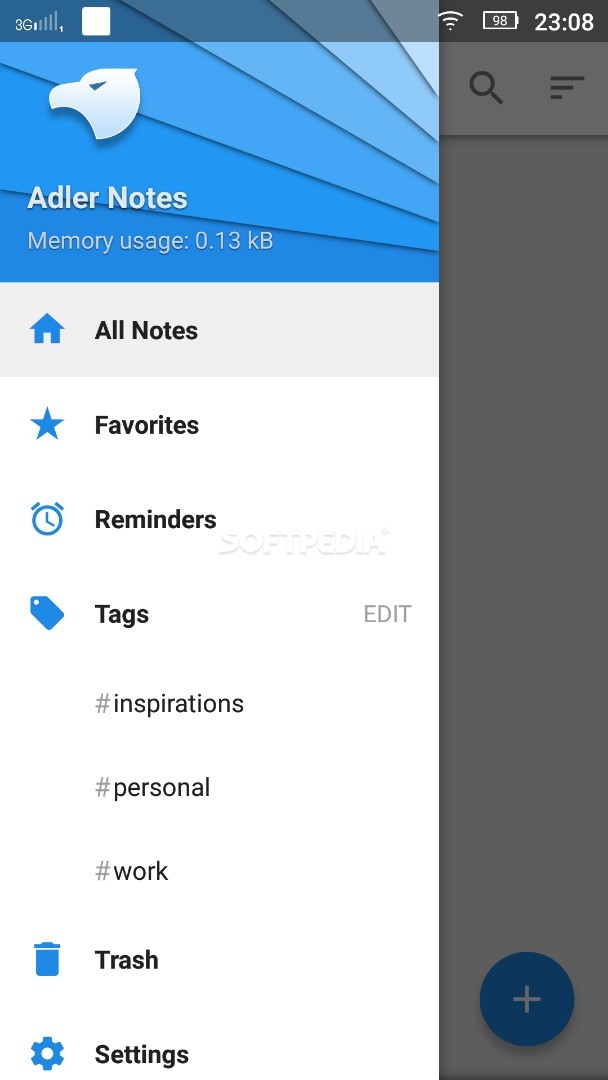Select the #inspirations tag
608x1080 pixels.
tap(169, 704)
